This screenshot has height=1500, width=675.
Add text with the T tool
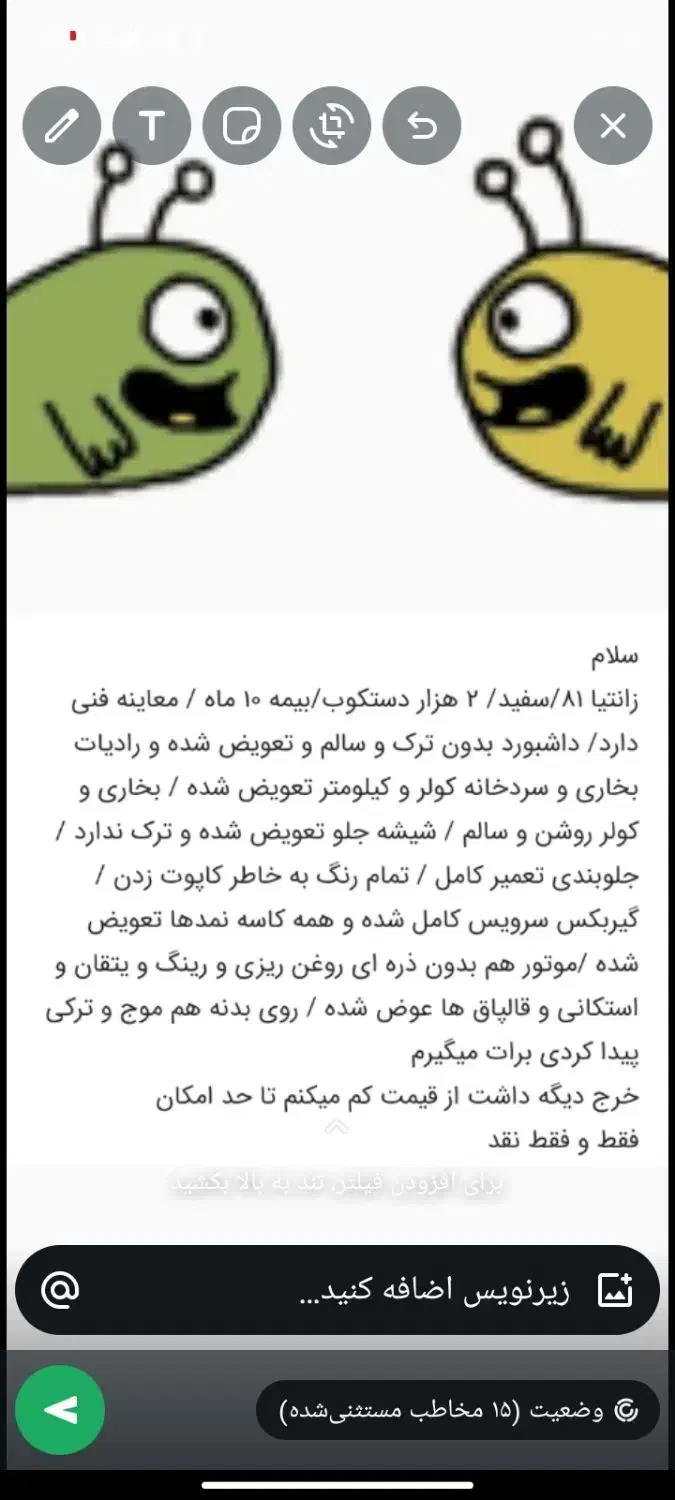click(152, 126)
